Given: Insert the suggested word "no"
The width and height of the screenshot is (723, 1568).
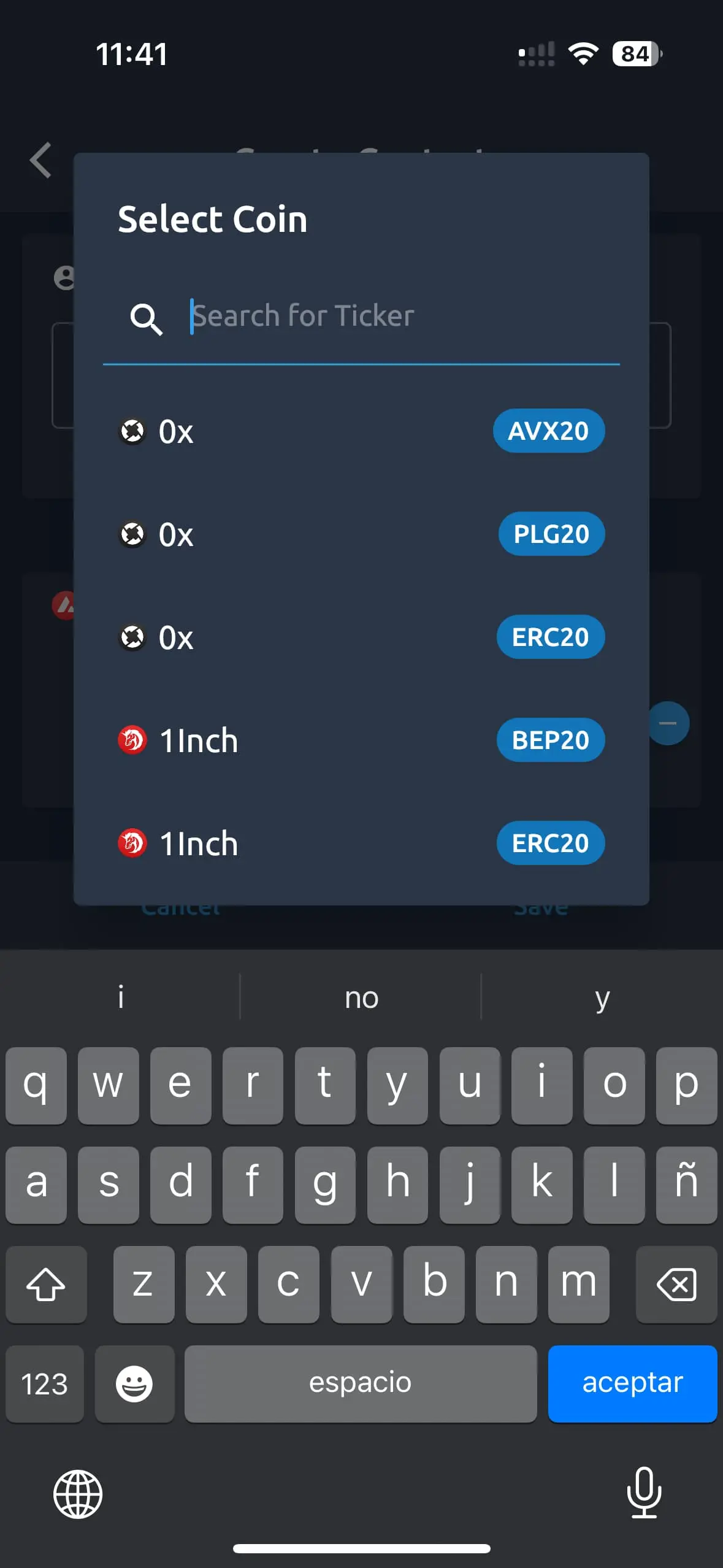Looking at the screenshot, I should (361, 997).
